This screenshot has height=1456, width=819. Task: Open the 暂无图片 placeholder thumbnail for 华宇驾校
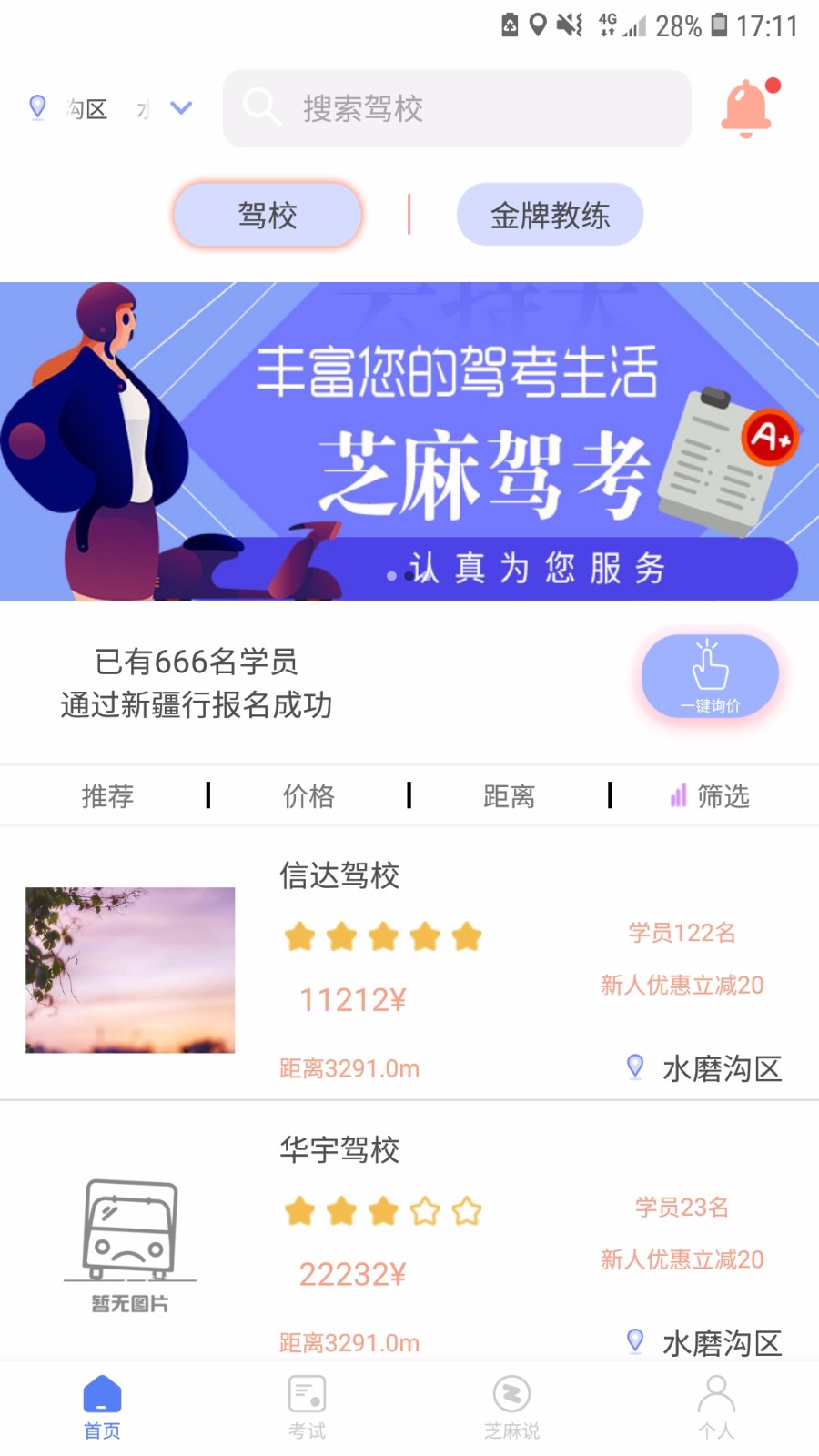(129, 1245)
